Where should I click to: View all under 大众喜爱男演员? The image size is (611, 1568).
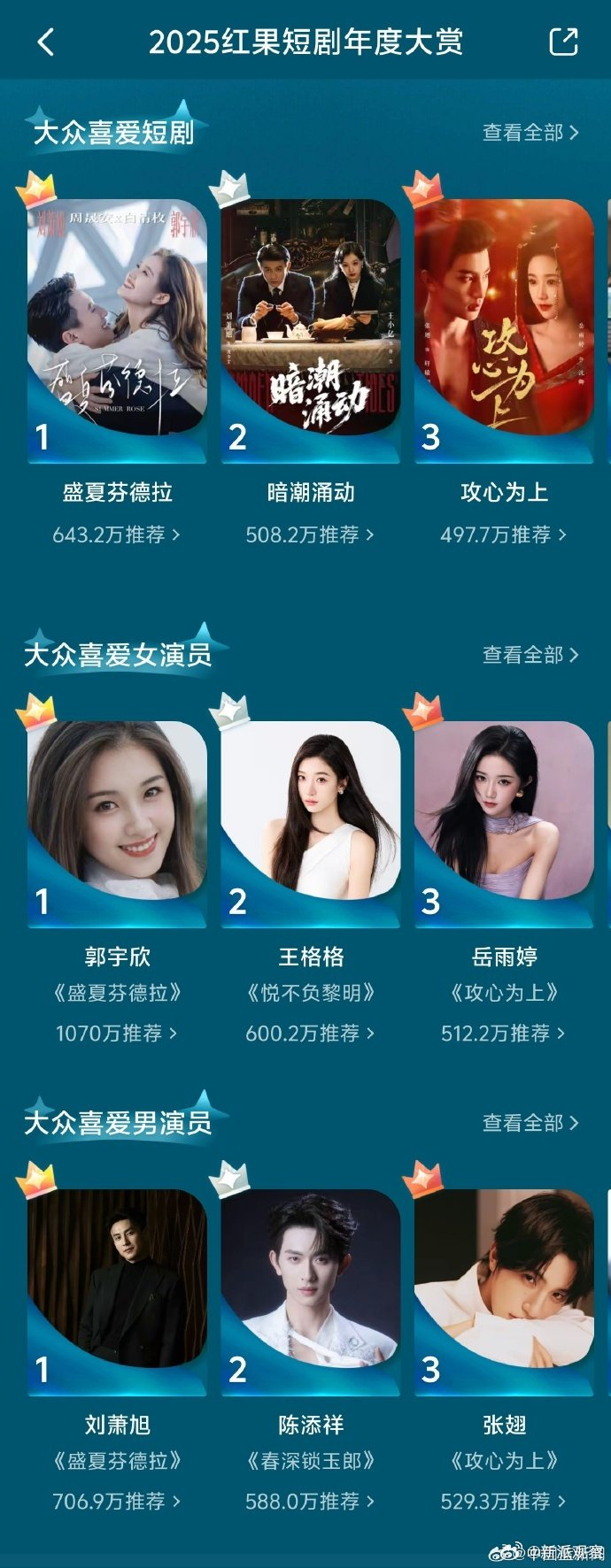click(530, 1123)
